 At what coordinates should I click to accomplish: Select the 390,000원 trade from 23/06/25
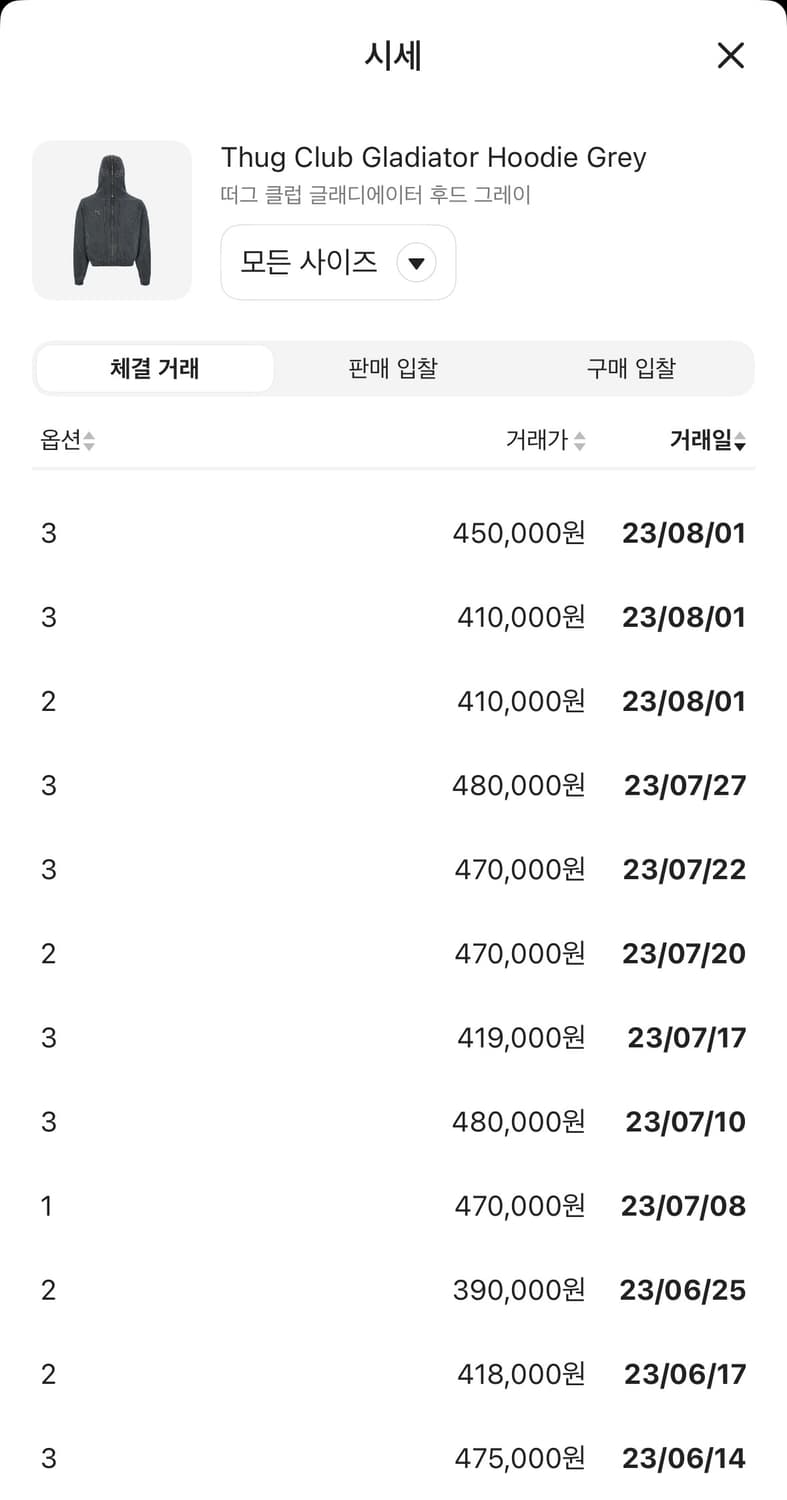pos(394,1289)
